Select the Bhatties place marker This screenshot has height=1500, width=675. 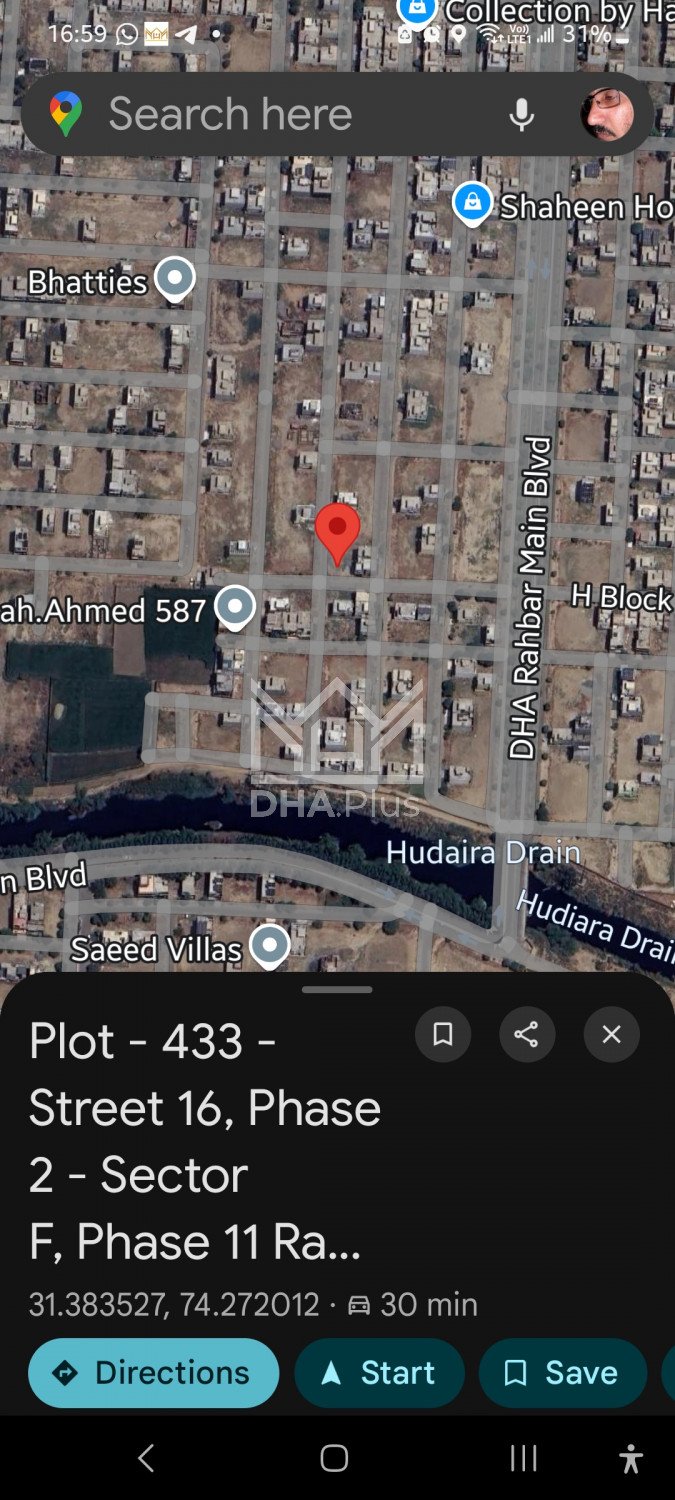176,279
